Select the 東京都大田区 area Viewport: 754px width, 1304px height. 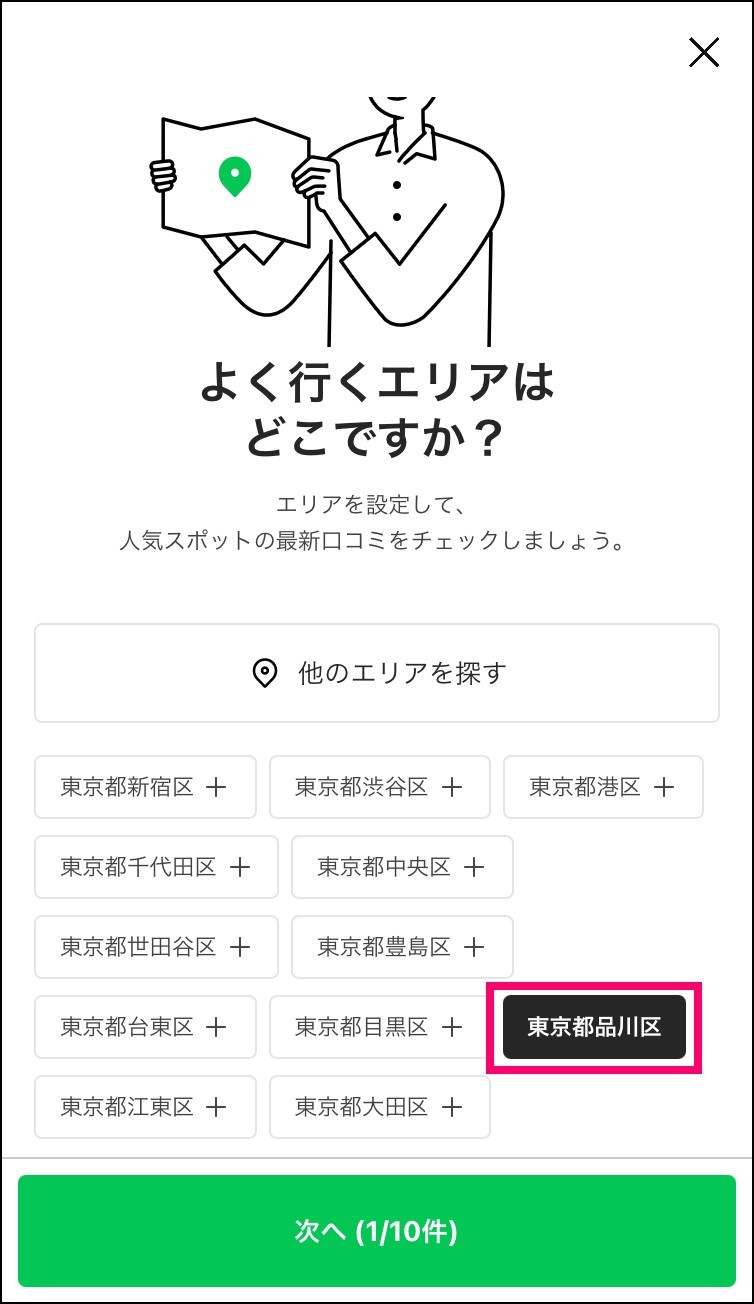379,1107
